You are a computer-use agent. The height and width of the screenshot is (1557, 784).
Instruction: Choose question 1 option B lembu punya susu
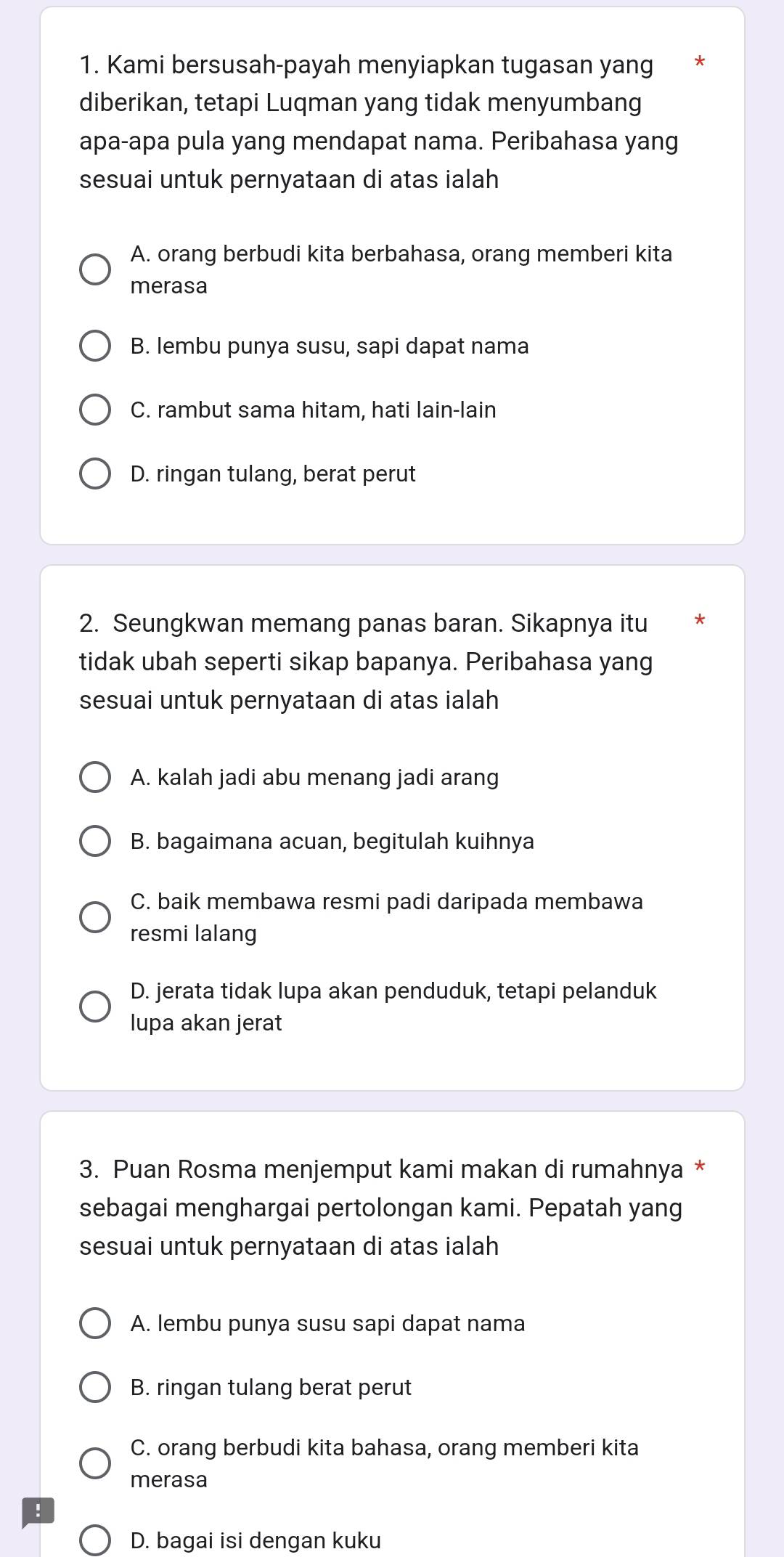tap(95, 346)
